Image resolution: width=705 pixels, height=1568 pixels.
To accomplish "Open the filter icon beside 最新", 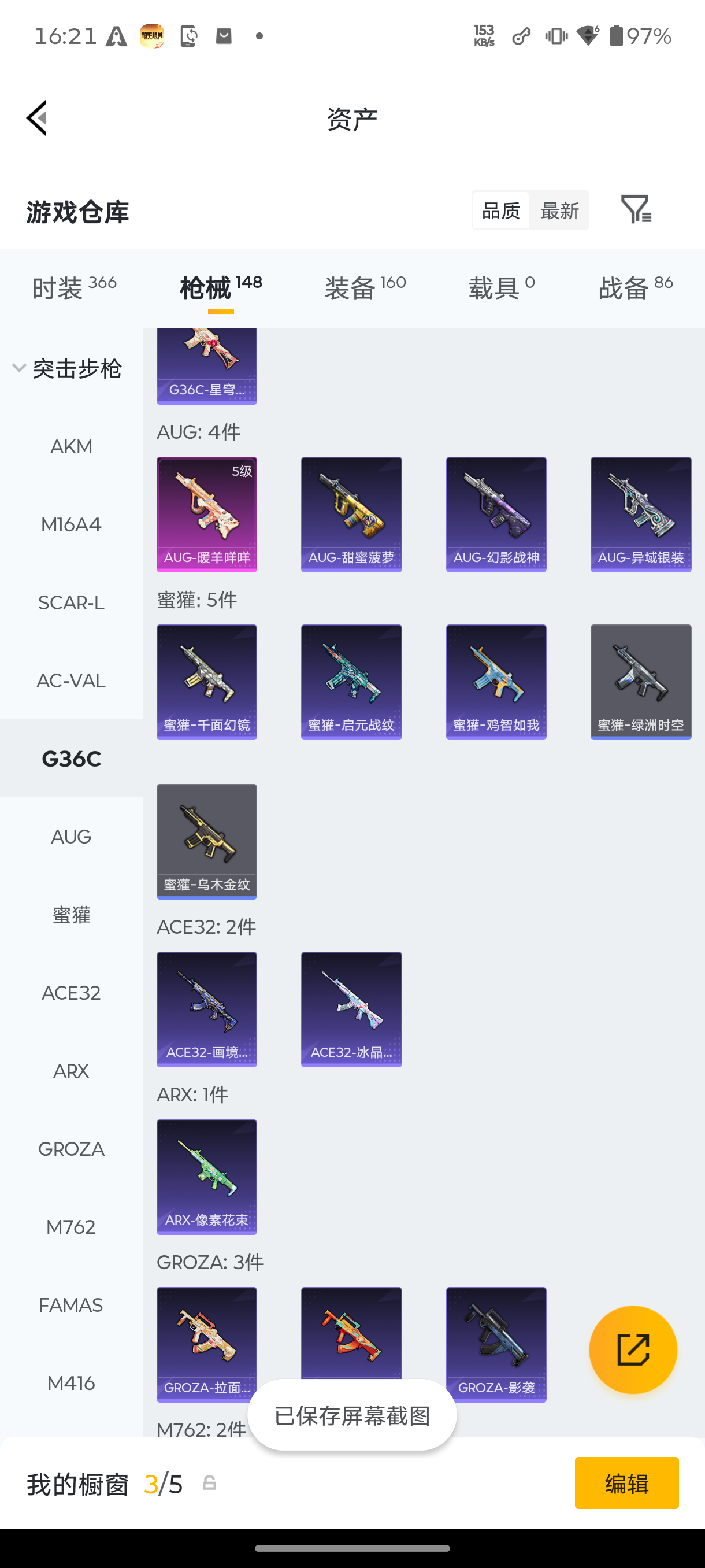I will (636, 209).
